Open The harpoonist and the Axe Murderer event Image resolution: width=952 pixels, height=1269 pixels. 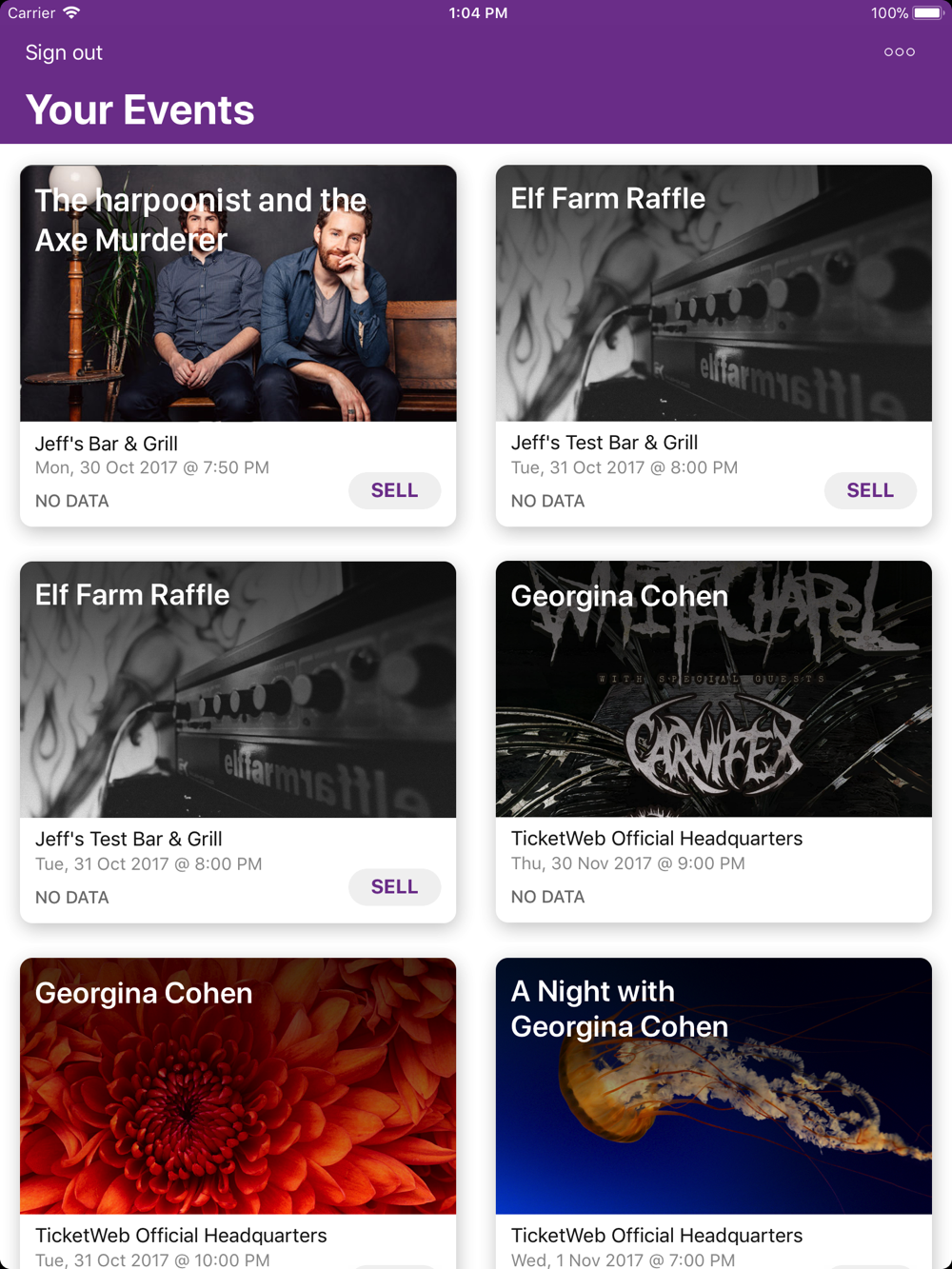(238, 293)
